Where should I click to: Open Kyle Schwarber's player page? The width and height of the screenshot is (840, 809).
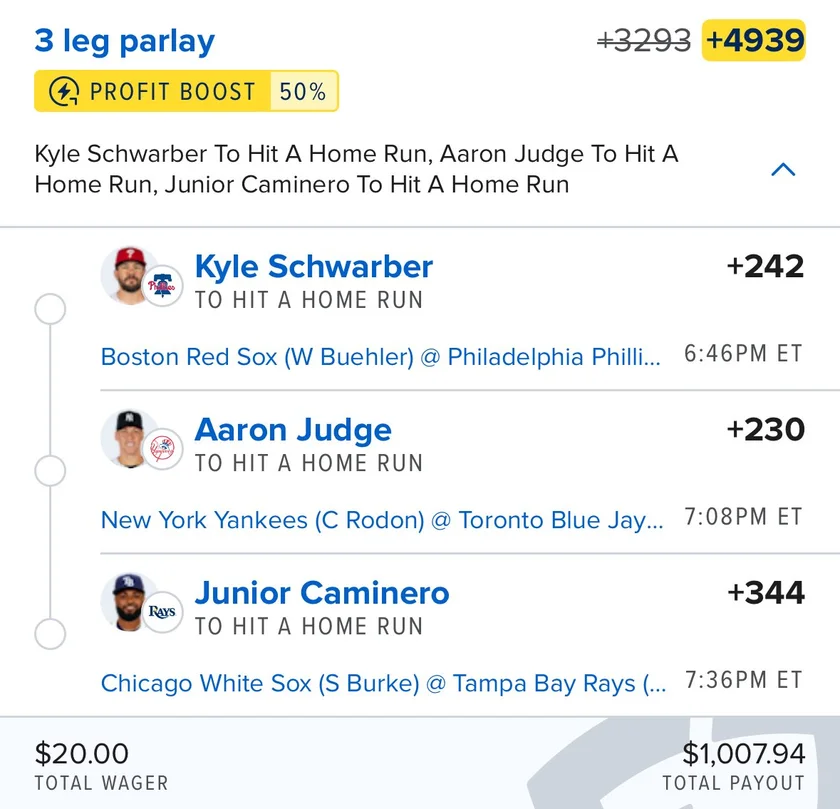point(313,267)
